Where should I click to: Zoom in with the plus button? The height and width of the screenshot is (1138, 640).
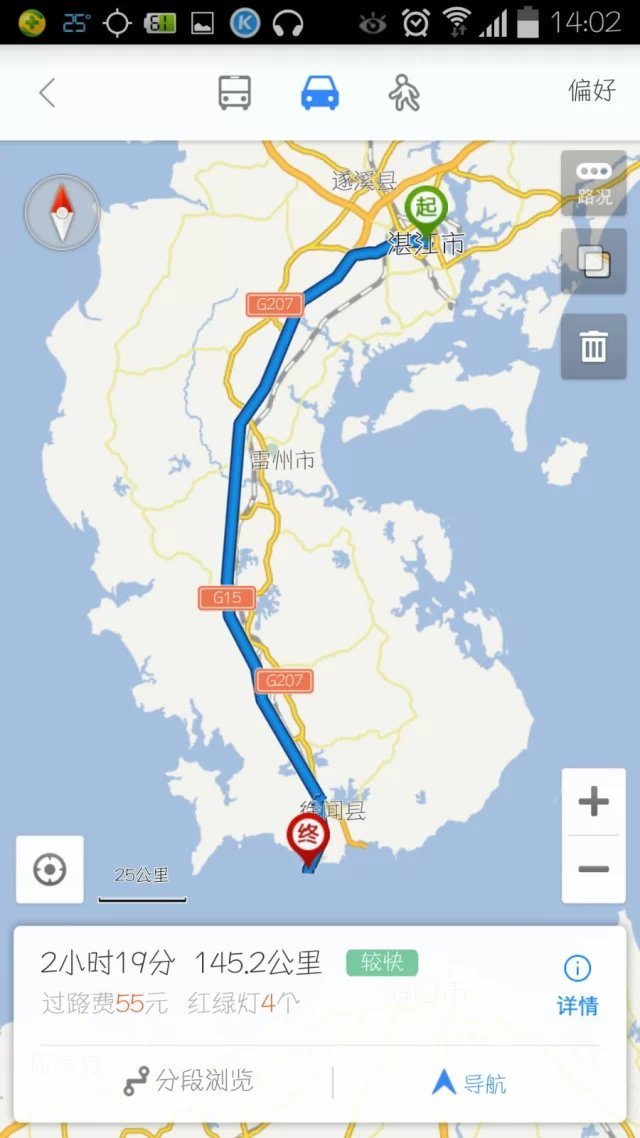594,801
